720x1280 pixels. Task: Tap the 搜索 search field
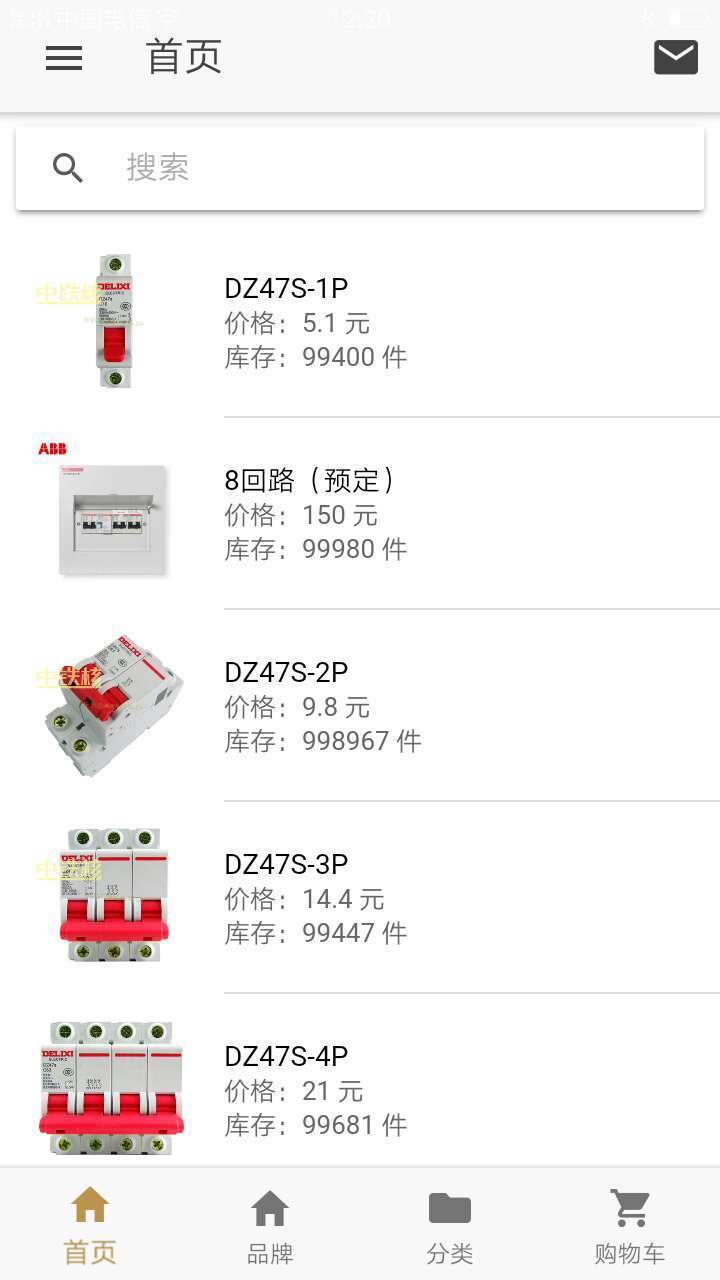[360, 168]
